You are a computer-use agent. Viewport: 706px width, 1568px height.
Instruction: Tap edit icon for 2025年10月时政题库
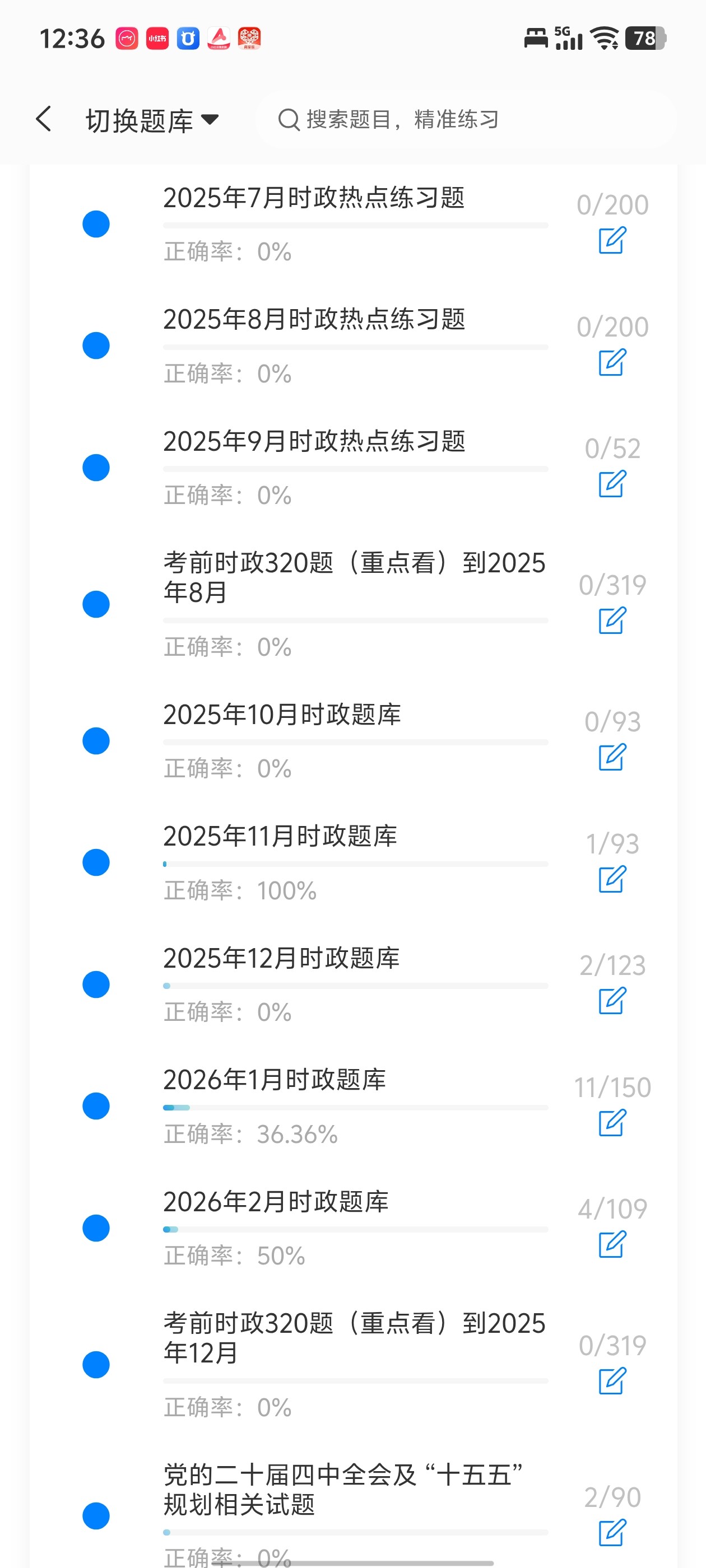click(612, 757)
